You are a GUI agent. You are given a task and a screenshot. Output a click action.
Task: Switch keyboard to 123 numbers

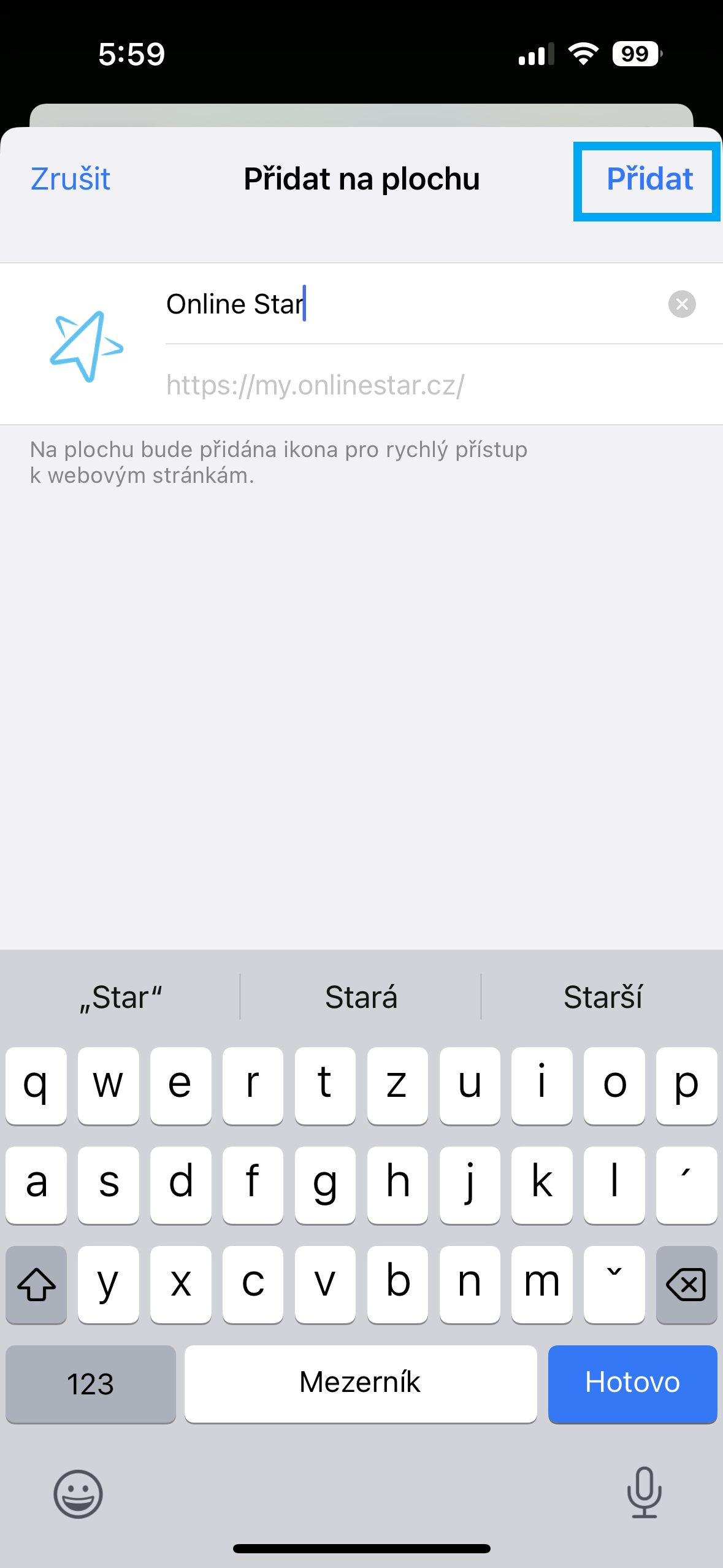pos(91,1383)
